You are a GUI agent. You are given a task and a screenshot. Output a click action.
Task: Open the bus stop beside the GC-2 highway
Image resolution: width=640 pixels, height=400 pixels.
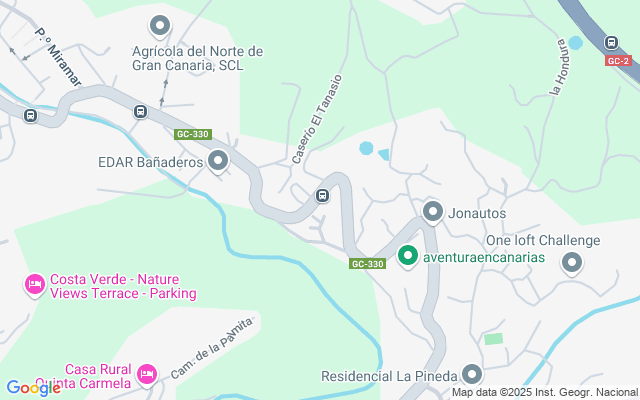click(610, 42)
